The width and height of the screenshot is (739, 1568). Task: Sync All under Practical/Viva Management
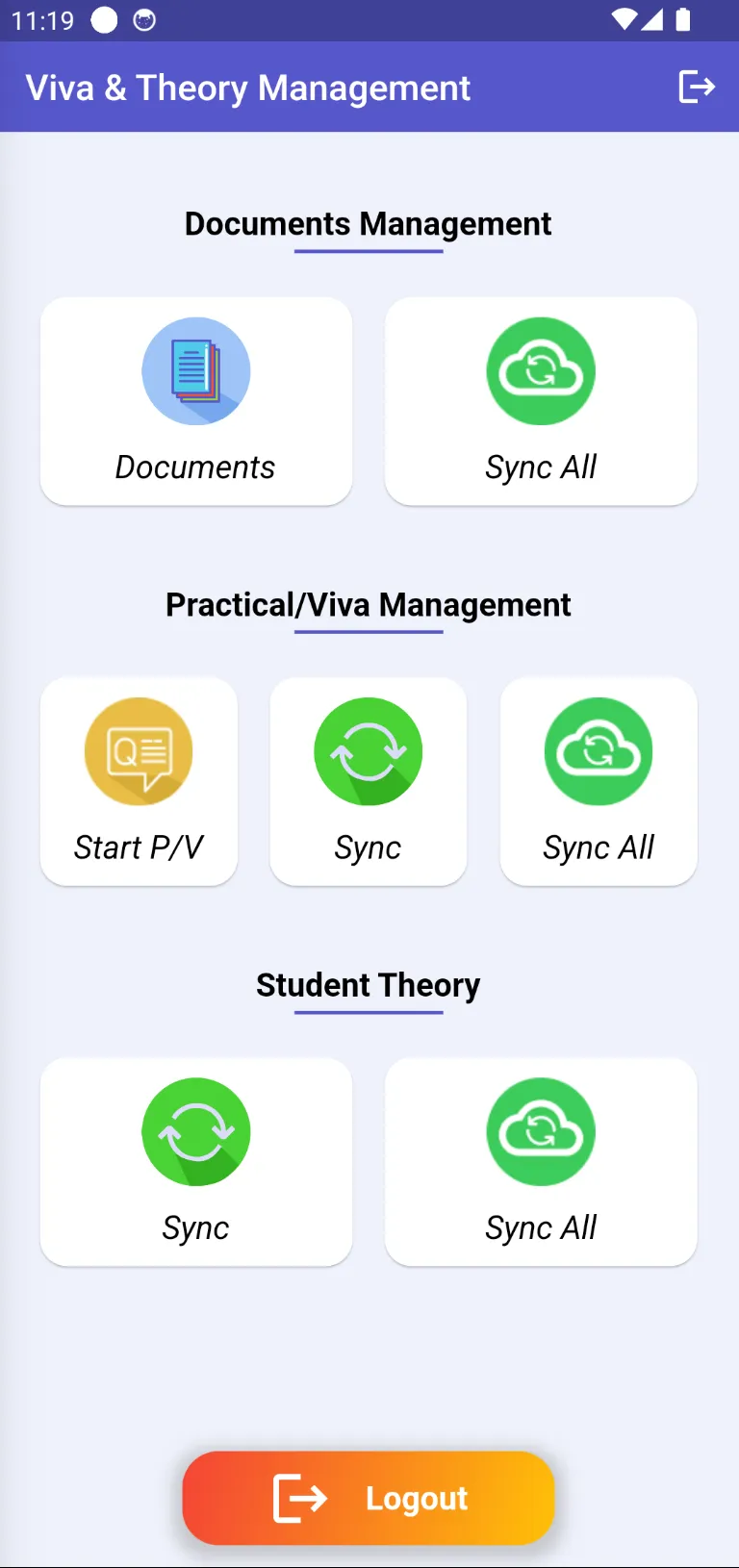(599, 781)
